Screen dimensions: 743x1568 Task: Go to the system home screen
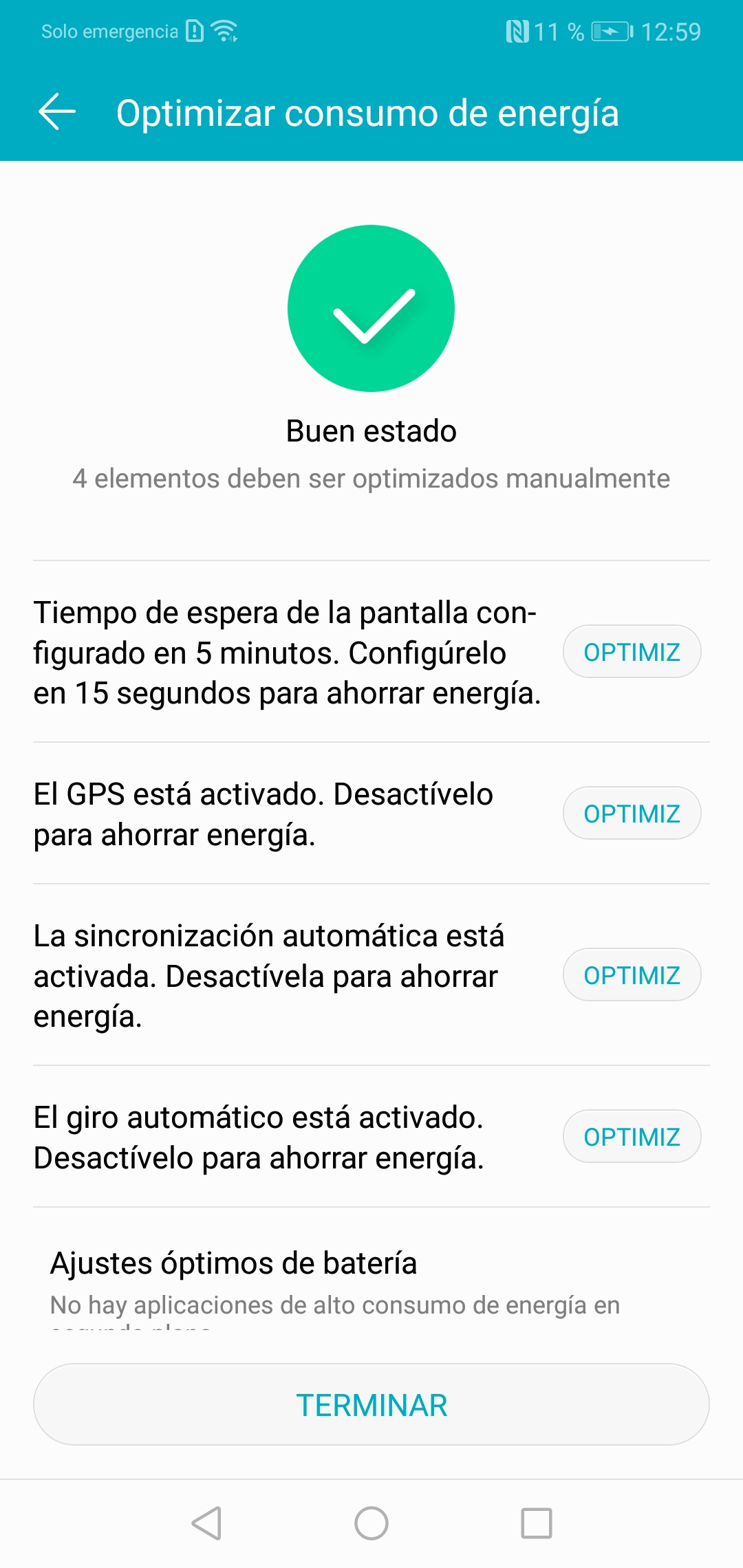pos(371,1523)
